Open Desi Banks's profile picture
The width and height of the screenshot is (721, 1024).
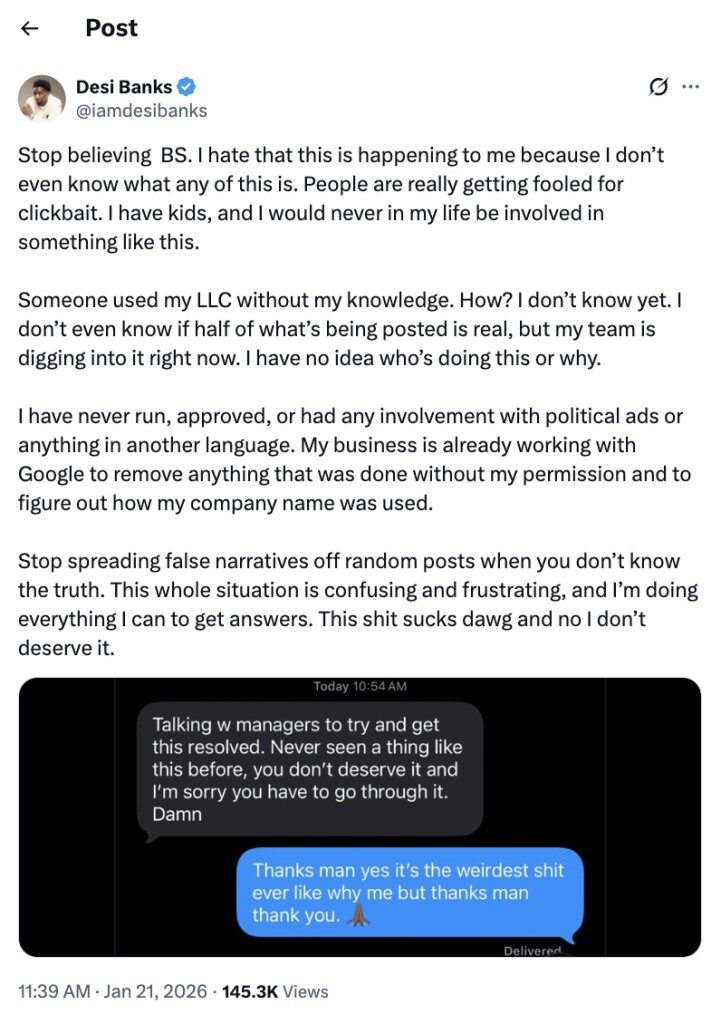[42, 98]
